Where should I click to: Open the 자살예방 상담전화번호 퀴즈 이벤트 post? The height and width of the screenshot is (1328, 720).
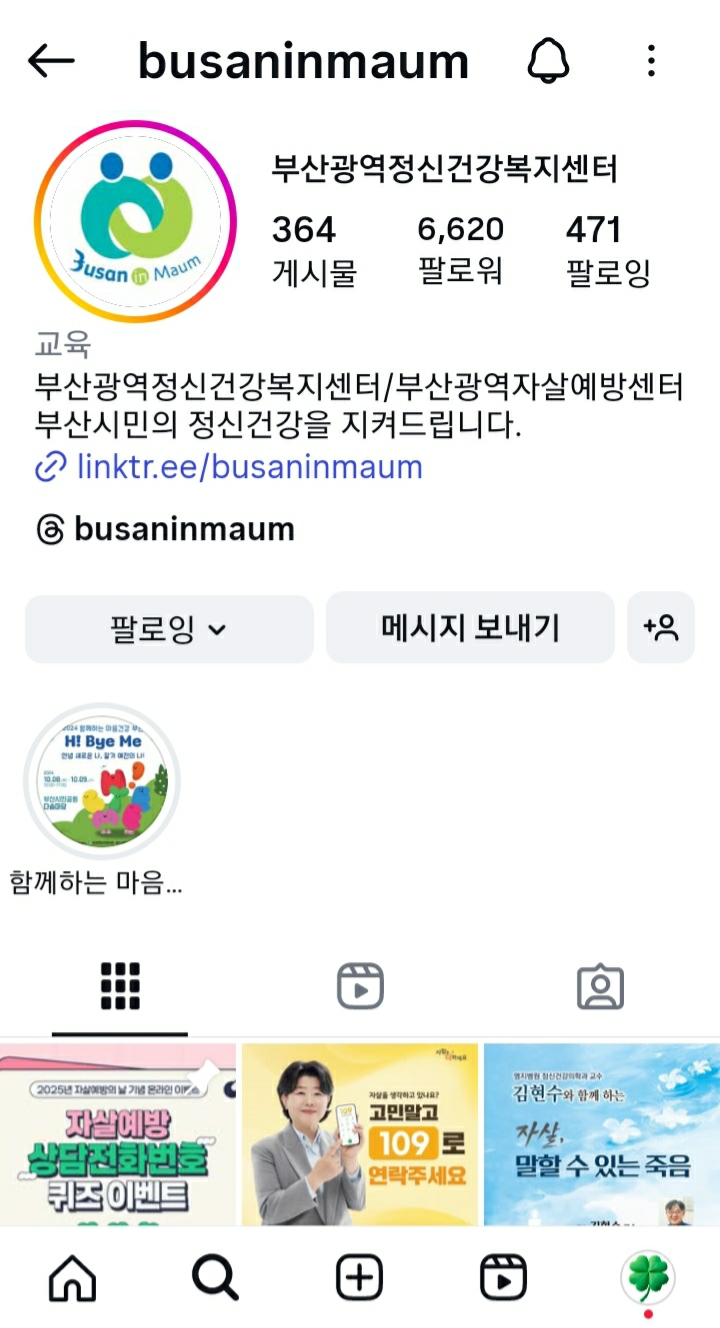coord(118,1135)
